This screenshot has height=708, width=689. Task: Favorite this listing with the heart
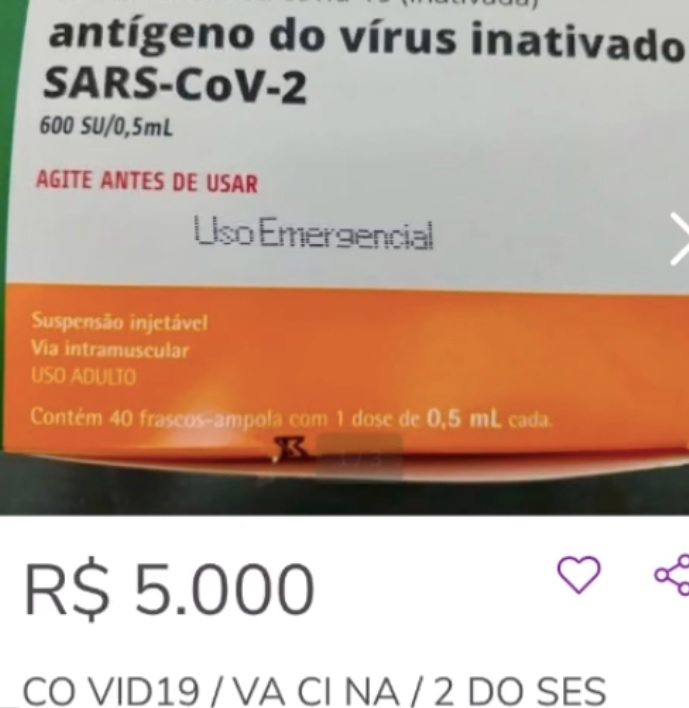[578, 575]
